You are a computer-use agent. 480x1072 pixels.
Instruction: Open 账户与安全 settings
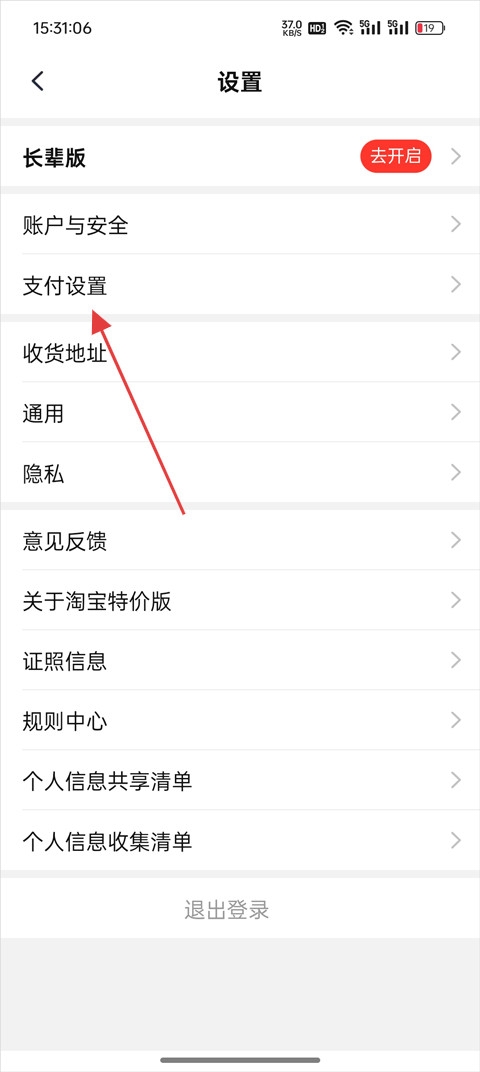point(240,224)
